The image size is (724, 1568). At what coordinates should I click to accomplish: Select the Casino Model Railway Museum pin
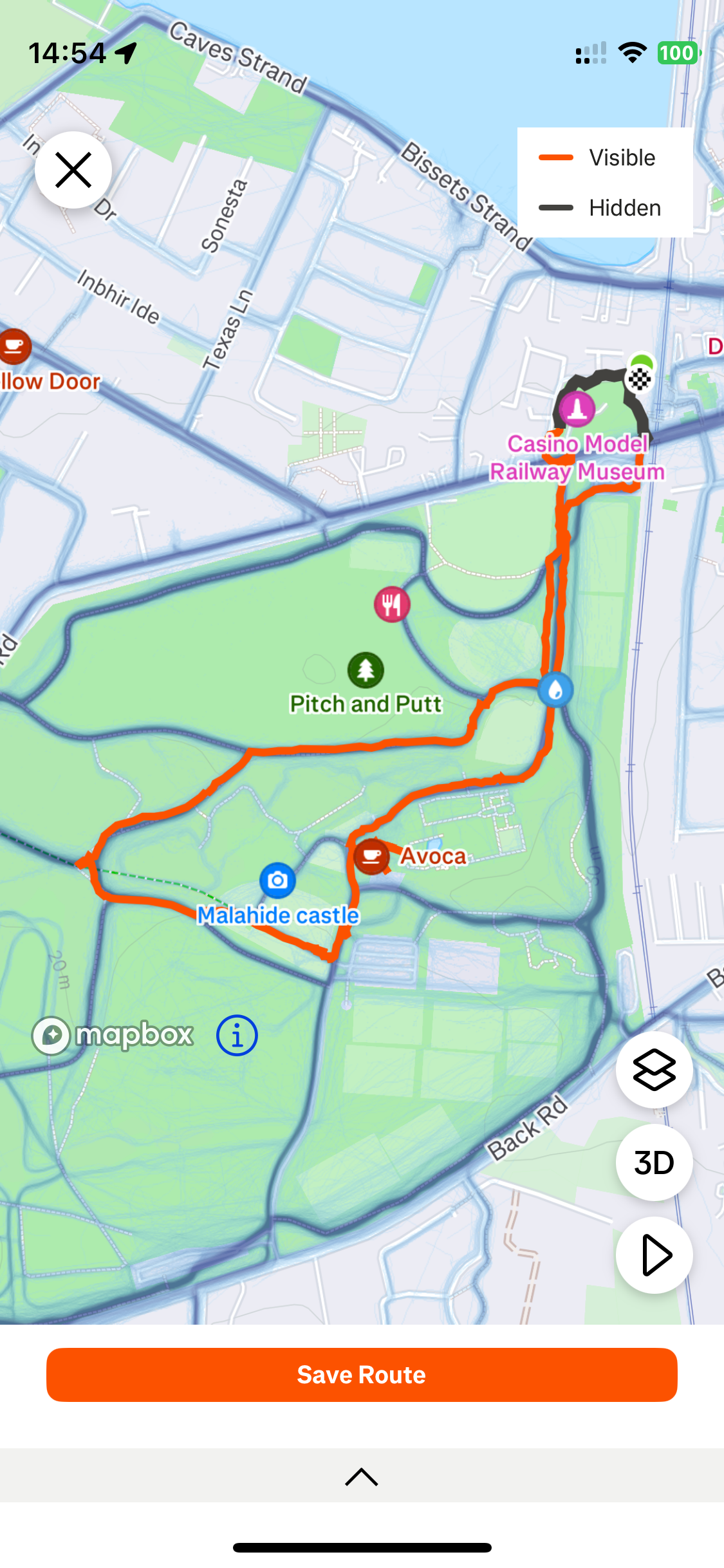point(577,408)
